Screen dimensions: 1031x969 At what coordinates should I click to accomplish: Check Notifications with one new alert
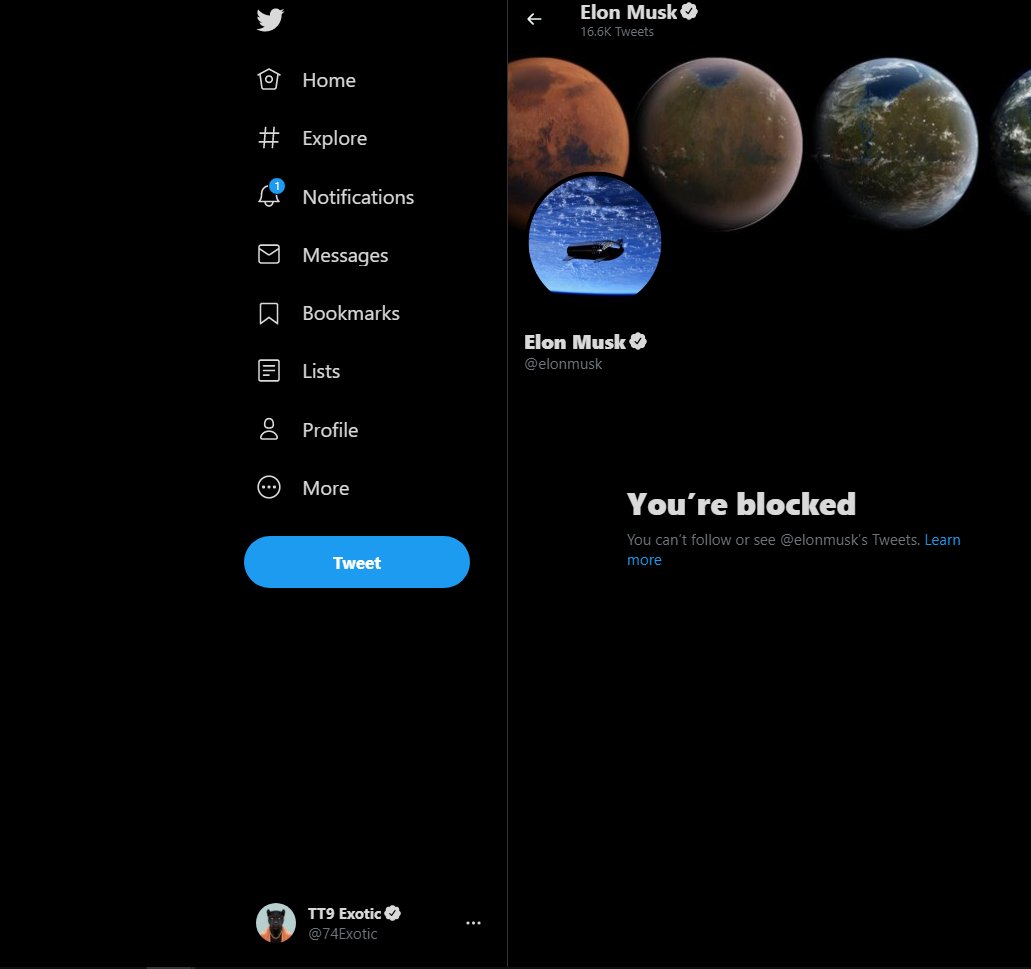pos(337,197)
